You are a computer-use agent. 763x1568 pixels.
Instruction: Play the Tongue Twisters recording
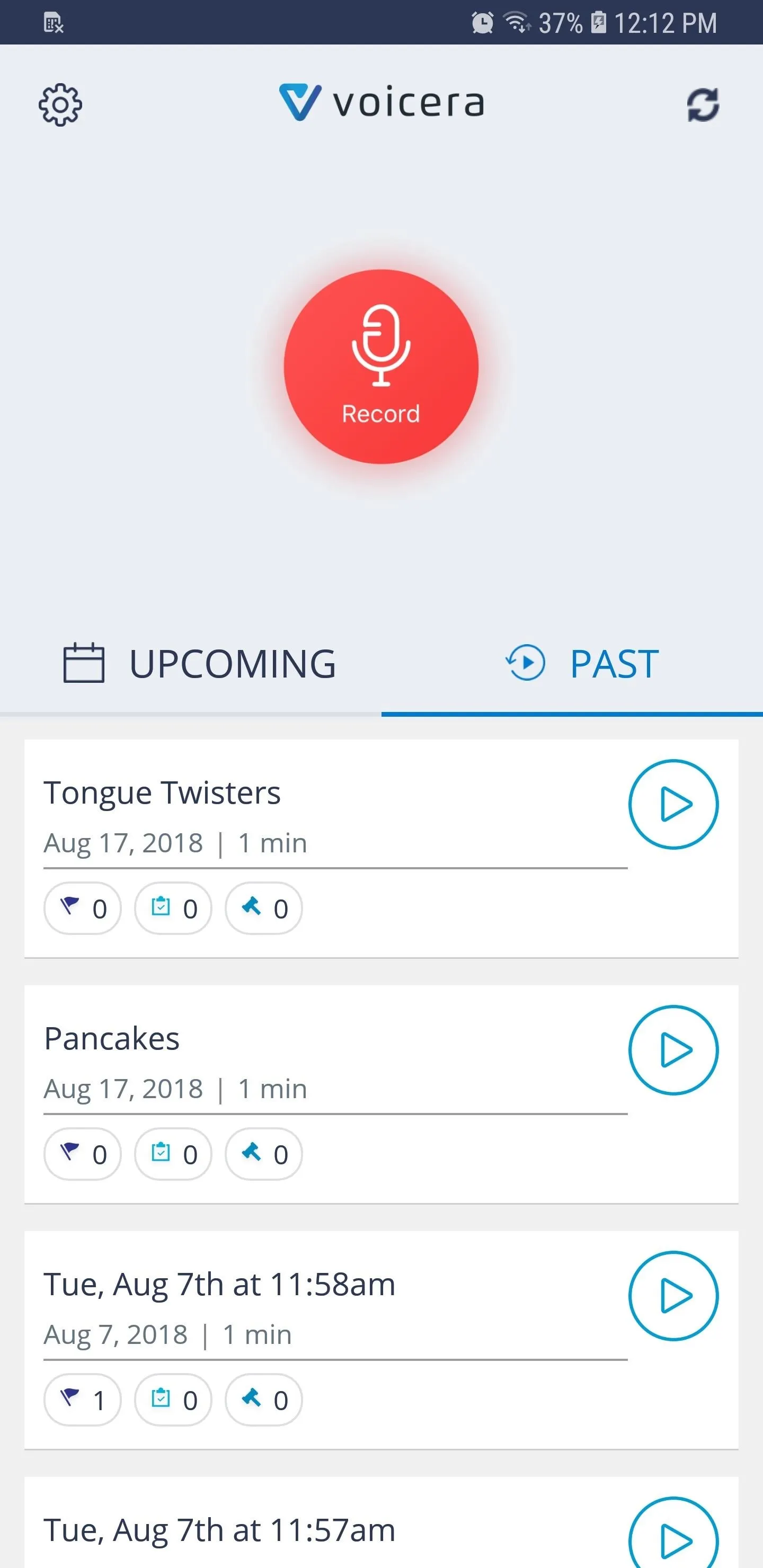pos(673,804)
